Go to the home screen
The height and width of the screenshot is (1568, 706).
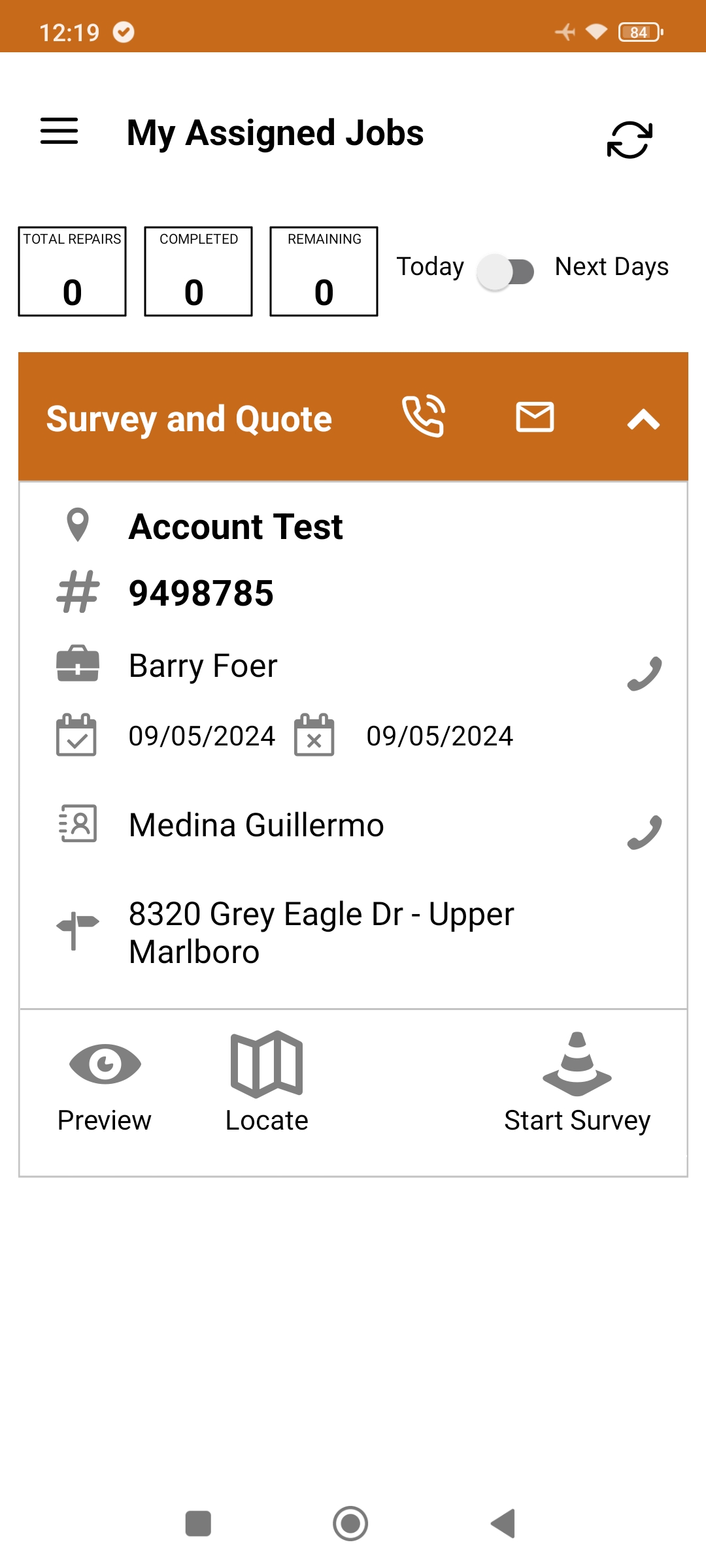[x=350, y=1524]
